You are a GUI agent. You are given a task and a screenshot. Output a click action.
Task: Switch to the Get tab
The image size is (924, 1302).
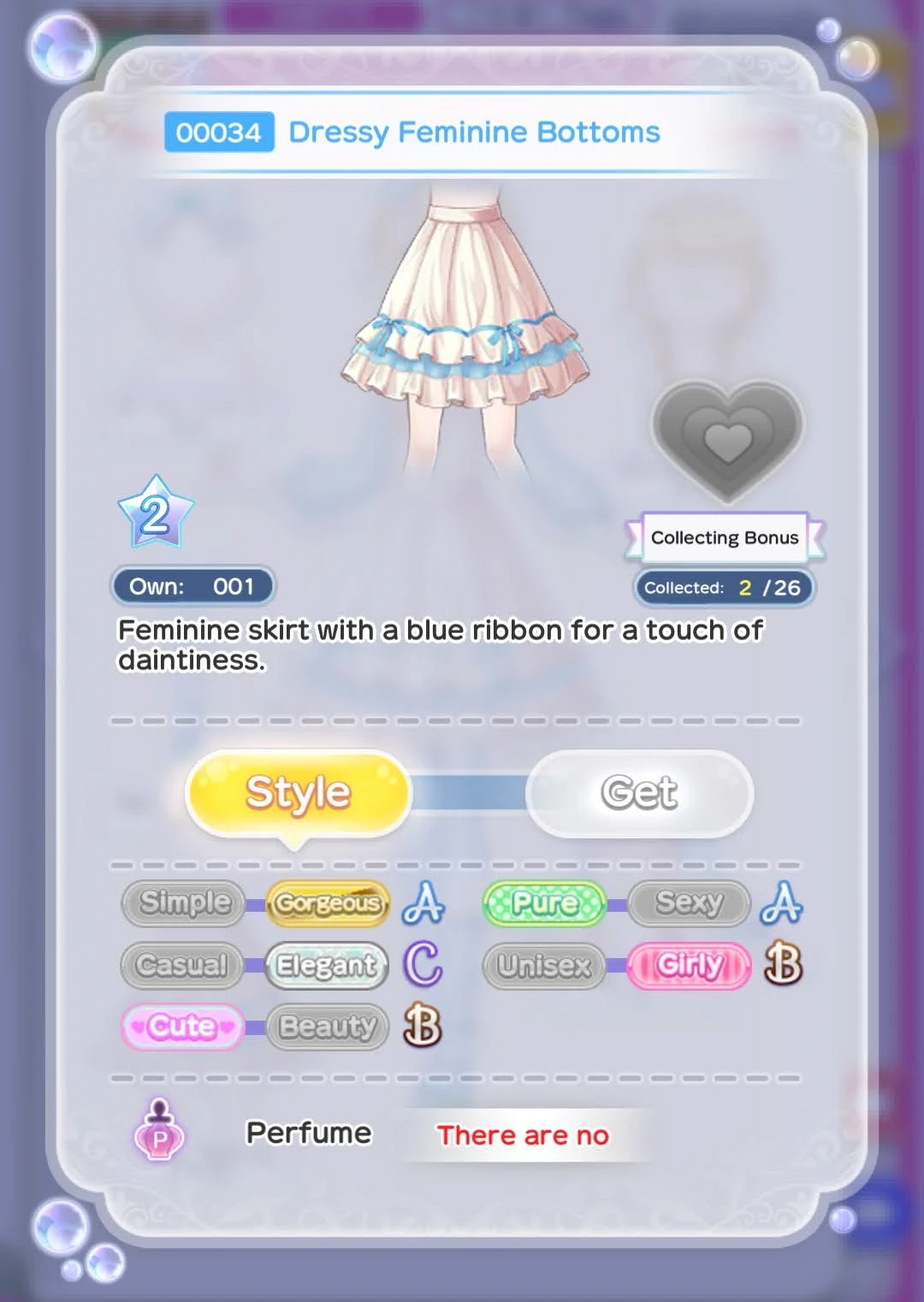pyautogui.click(x=638, y=792)
